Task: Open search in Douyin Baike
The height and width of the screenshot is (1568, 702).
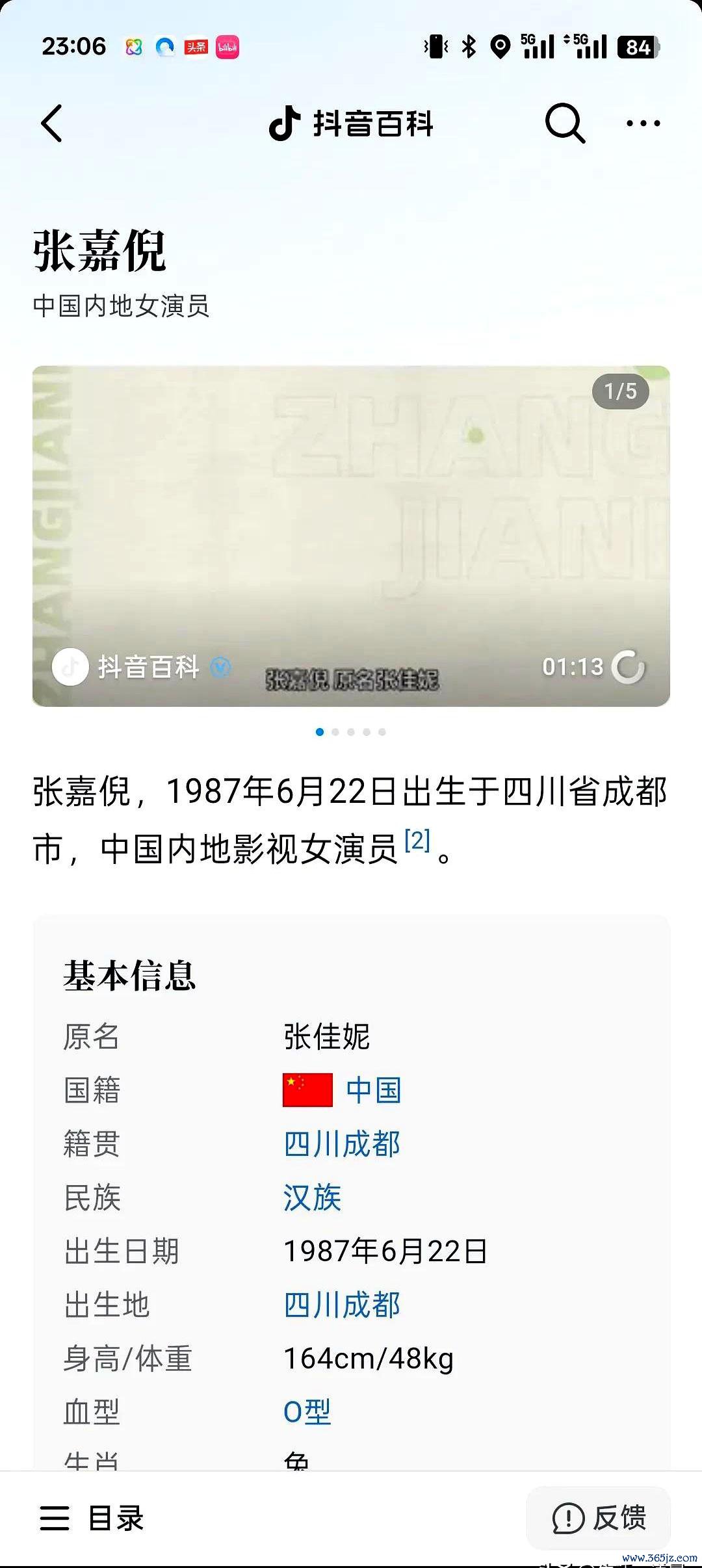Action: tap(564, 123)
